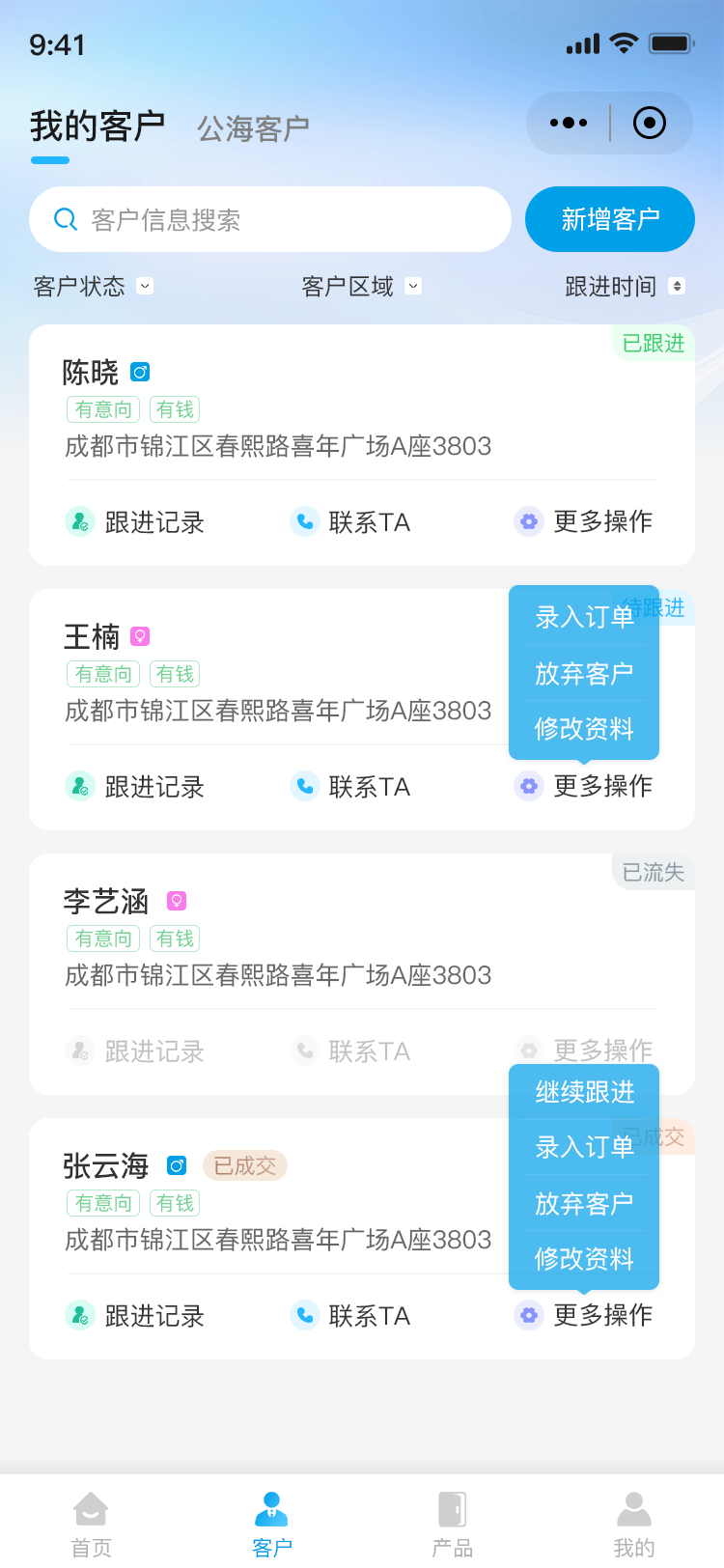724x1568 pixels.
Task: Close the mini program with the circle icon
Action: click(650, 123)
